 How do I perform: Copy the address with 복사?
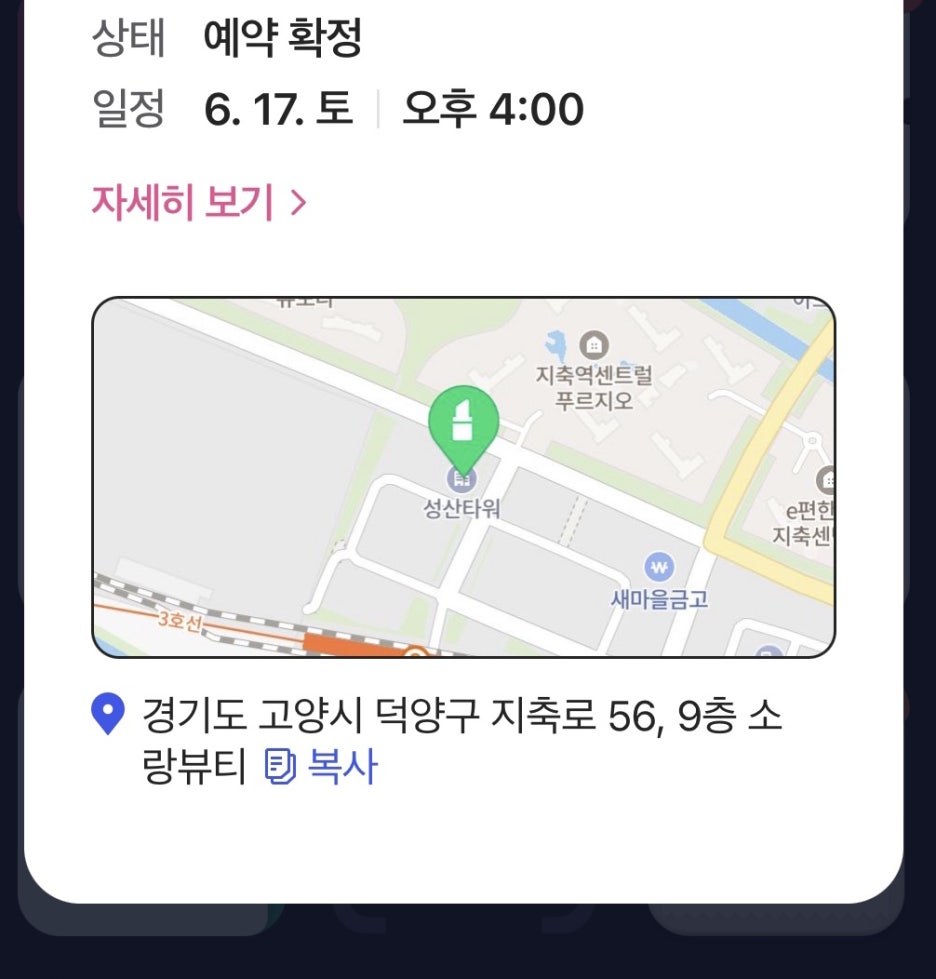coord(322,767)
